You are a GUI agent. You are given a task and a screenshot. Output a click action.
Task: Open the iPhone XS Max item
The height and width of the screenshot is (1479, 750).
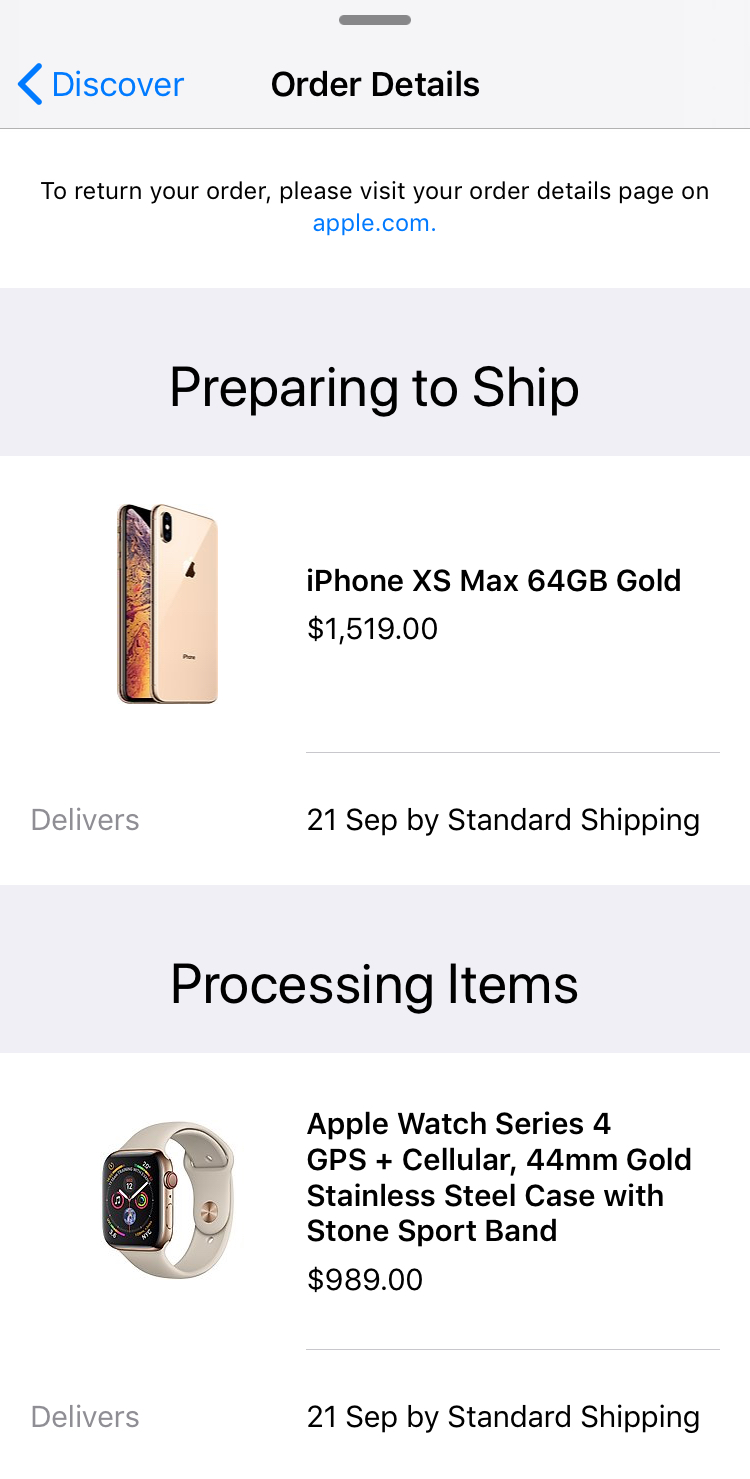tap(493, 581)
